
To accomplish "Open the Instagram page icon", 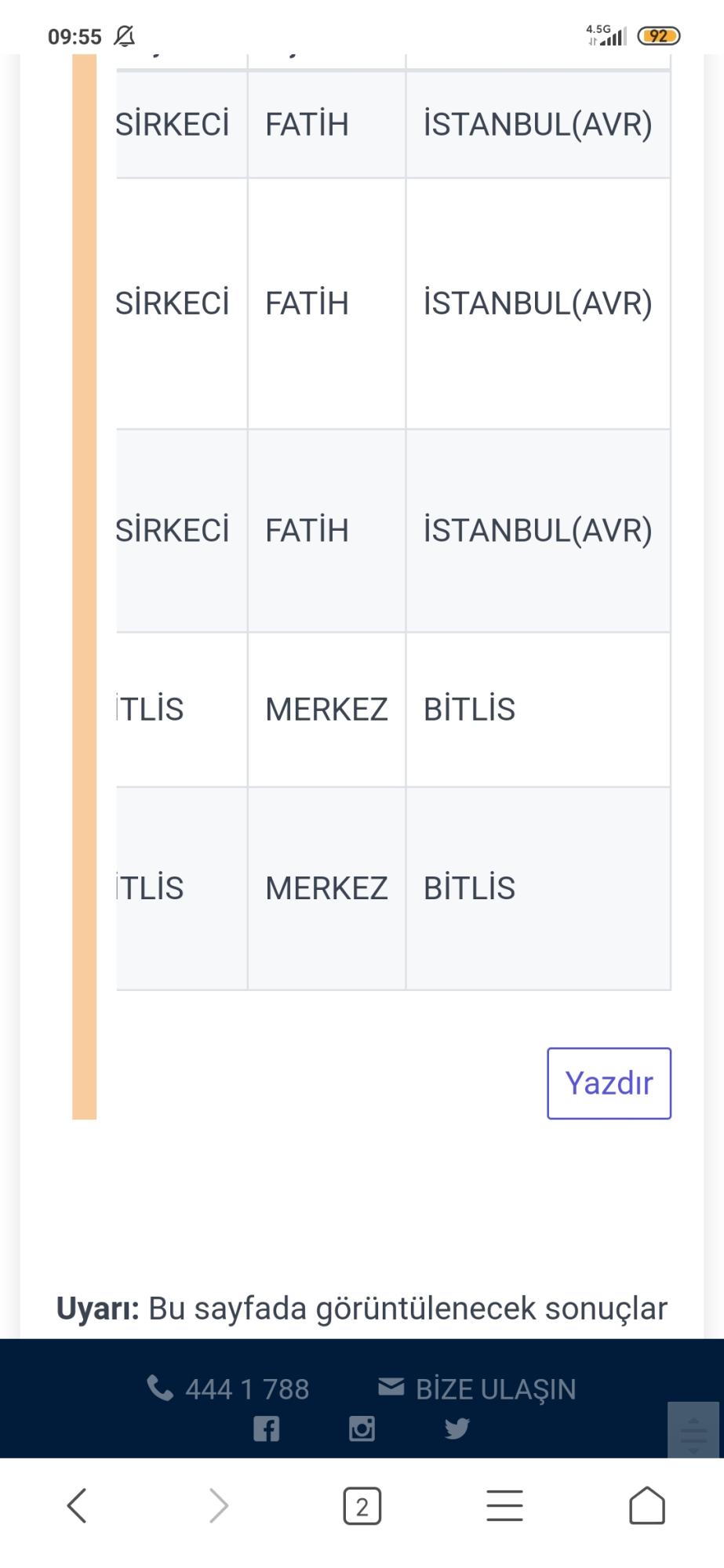I will point(362,1428).
